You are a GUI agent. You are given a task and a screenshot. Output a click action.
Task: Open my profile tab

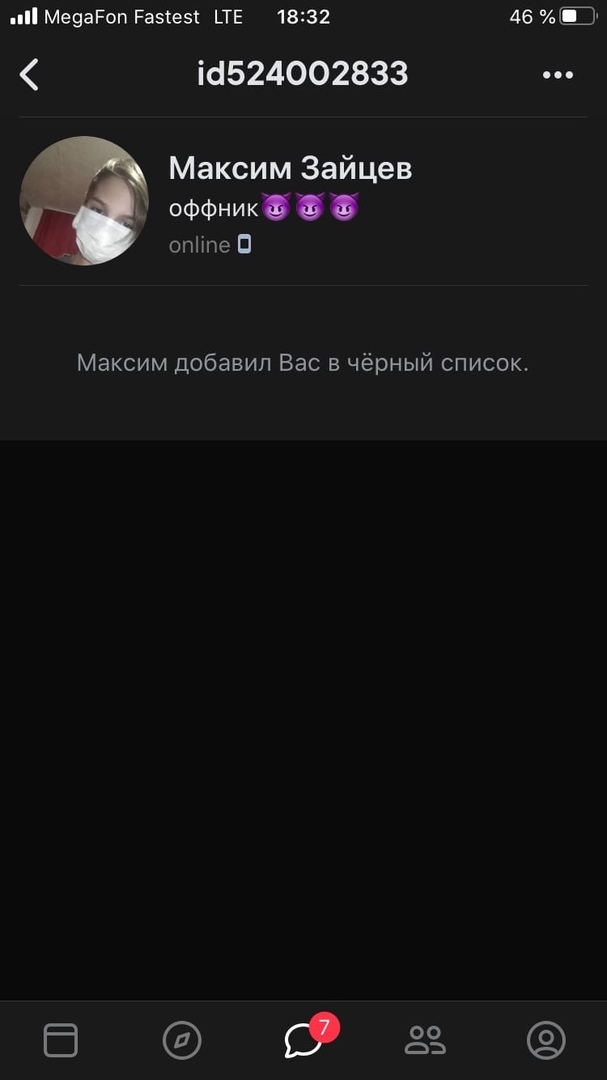click(546, 1040)
